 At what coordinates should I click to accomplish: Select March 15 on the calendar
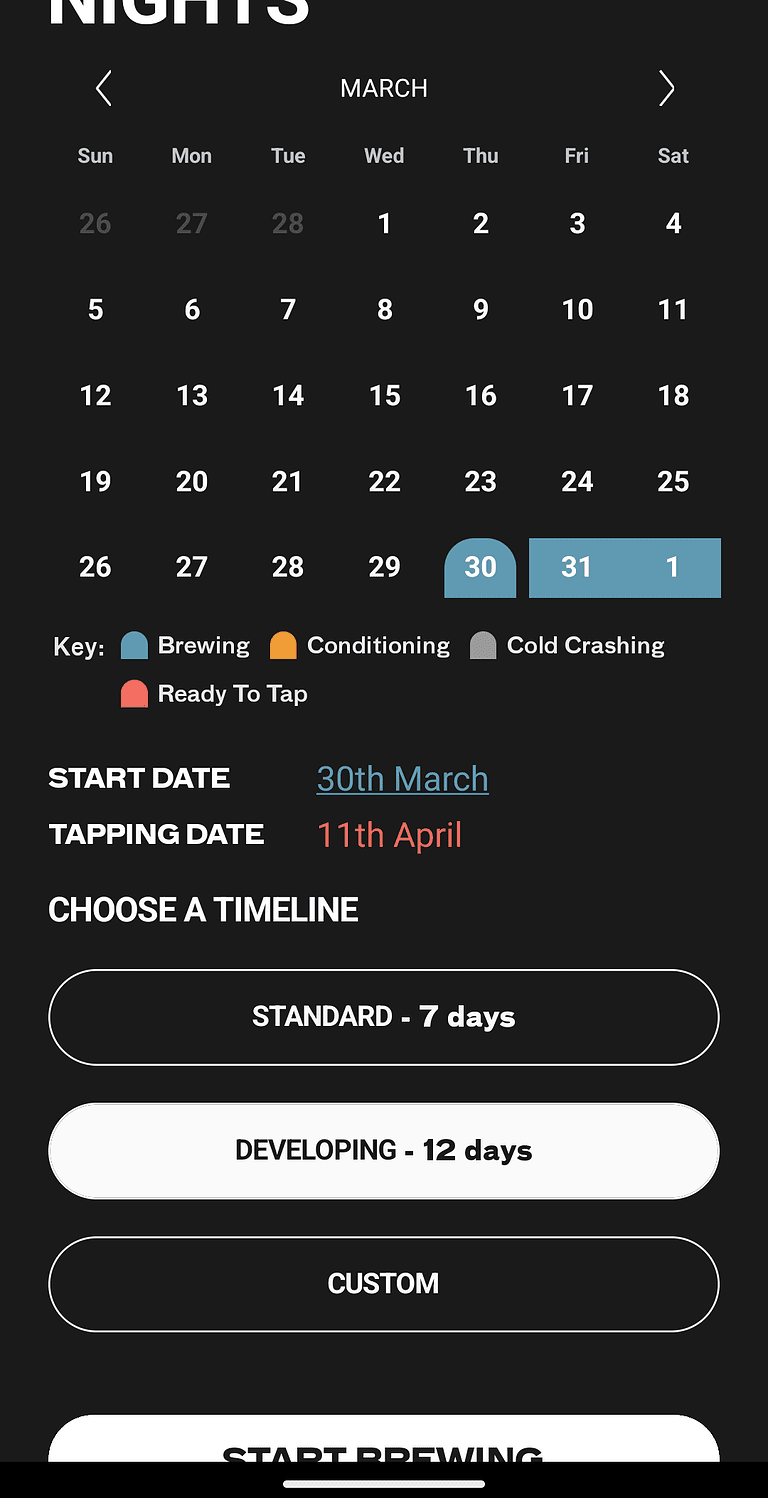[384, 396]
